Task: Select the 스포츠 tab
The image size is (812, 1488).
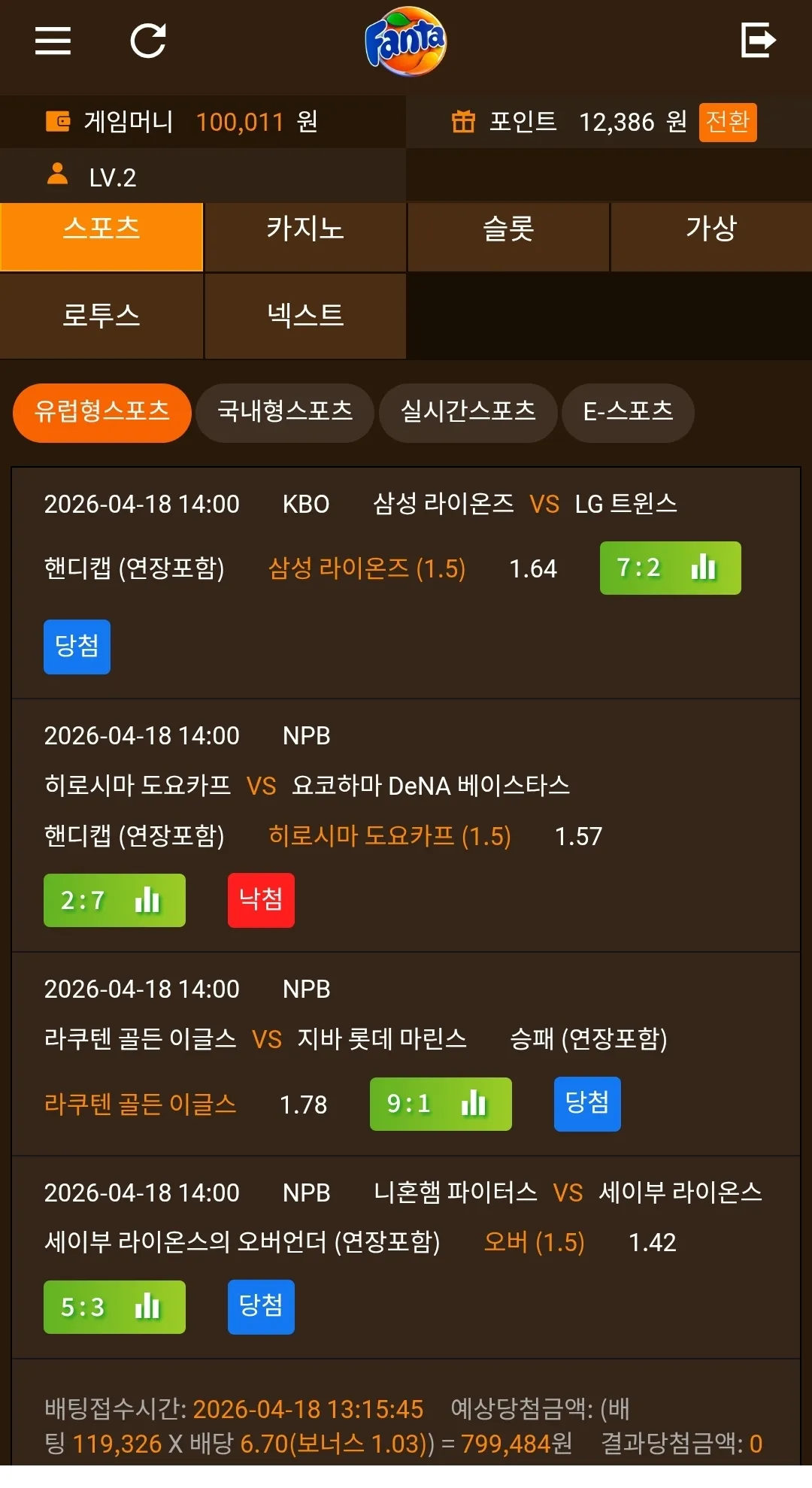Action: (101, 236)
